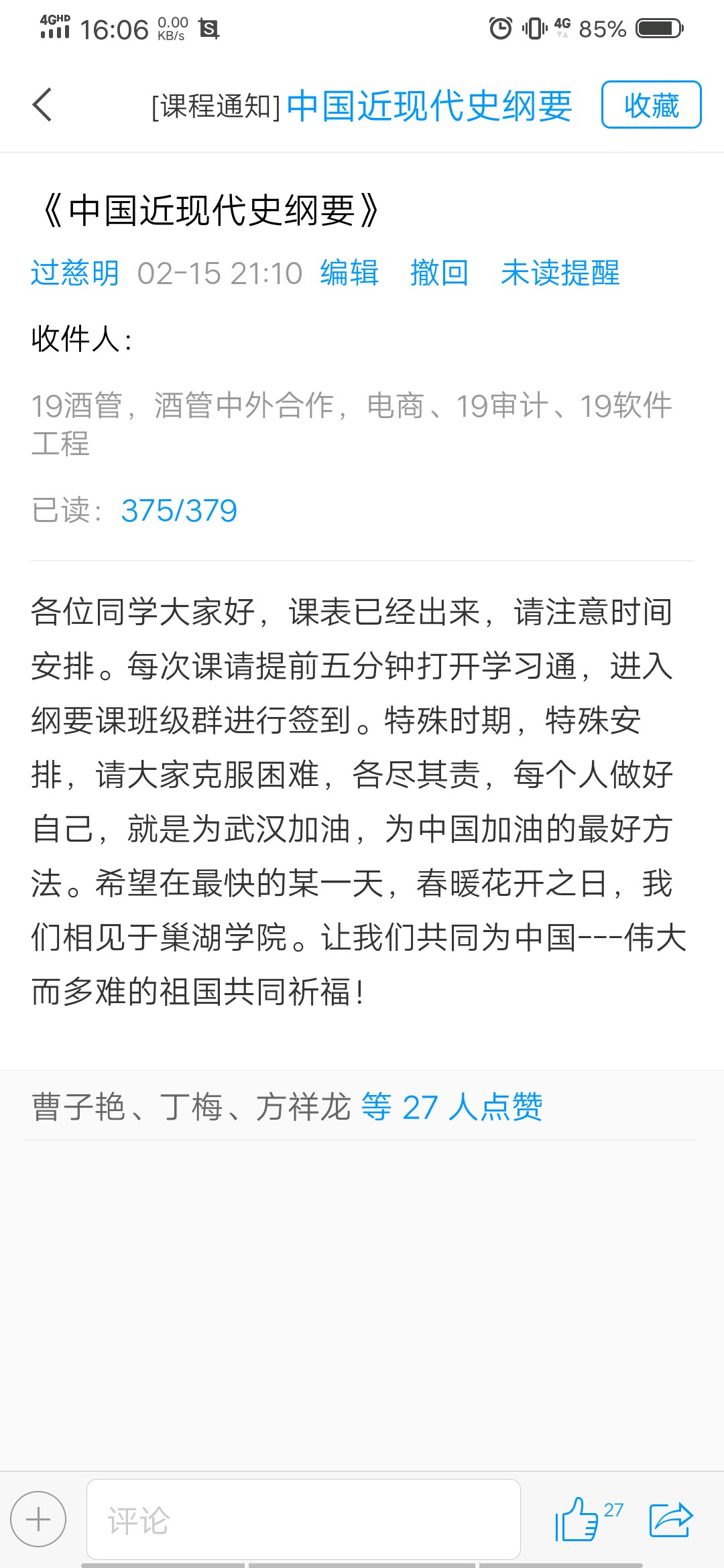The width and height of the screenshot is (724, 1568).
Task: Tap 撤回 to recall the notice
Action: point(439,273)
